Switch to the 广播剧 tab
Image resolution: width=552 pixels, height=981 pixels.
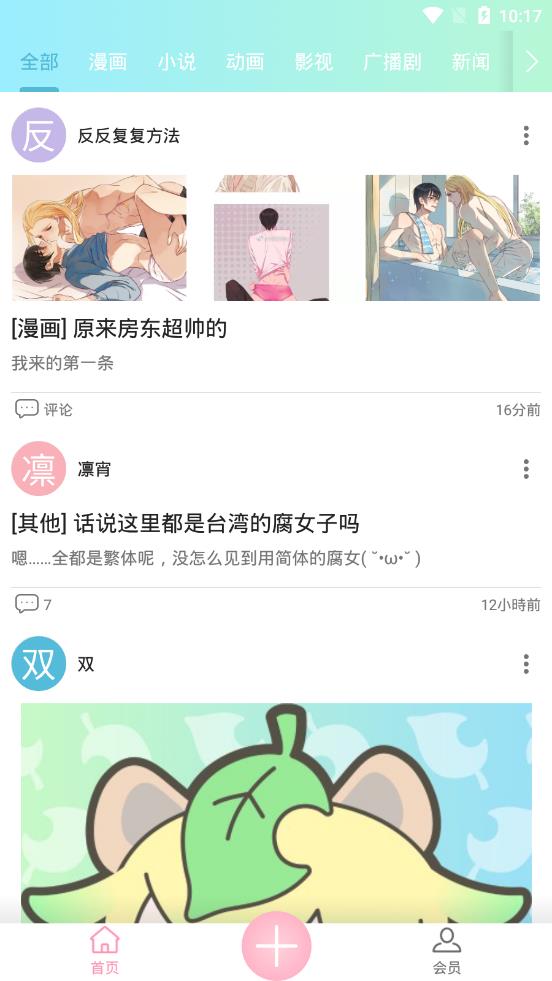point(392,62)
